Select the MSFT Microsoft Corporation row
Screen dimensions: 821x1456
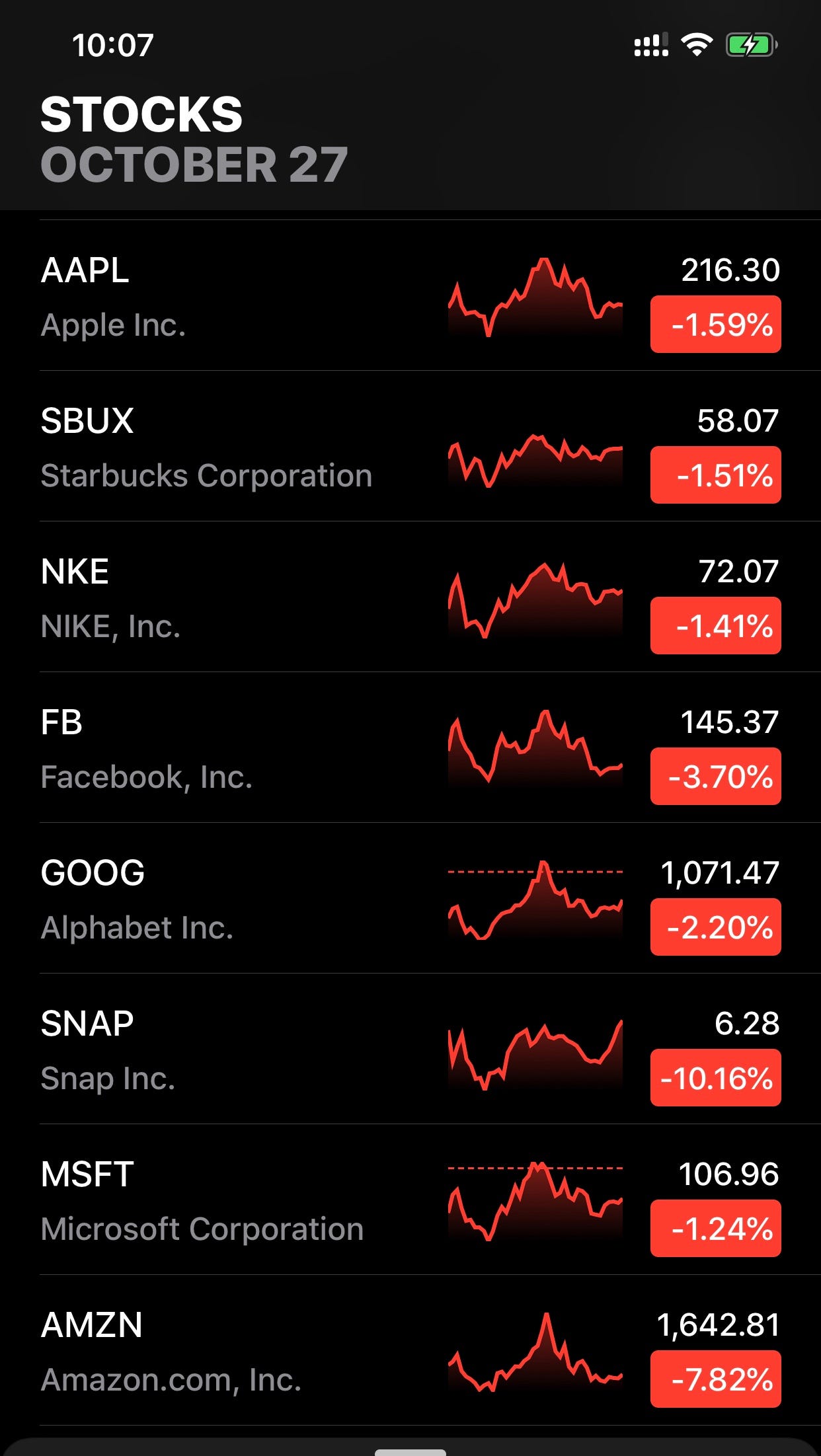[411, 1200]
